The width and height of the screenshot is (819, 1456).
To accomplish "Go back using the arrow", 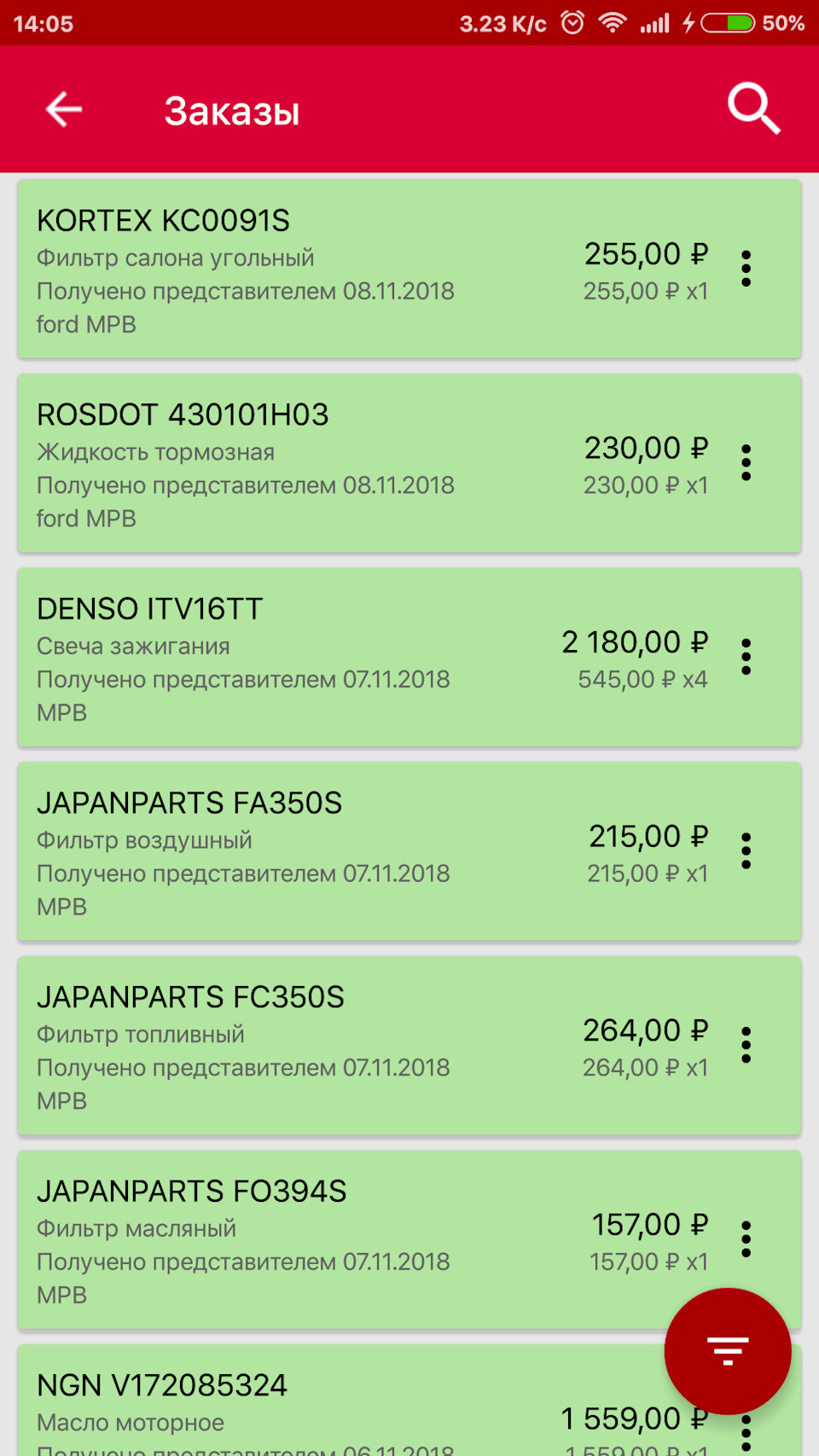I will pyautogui.click(x=64, y=110).
